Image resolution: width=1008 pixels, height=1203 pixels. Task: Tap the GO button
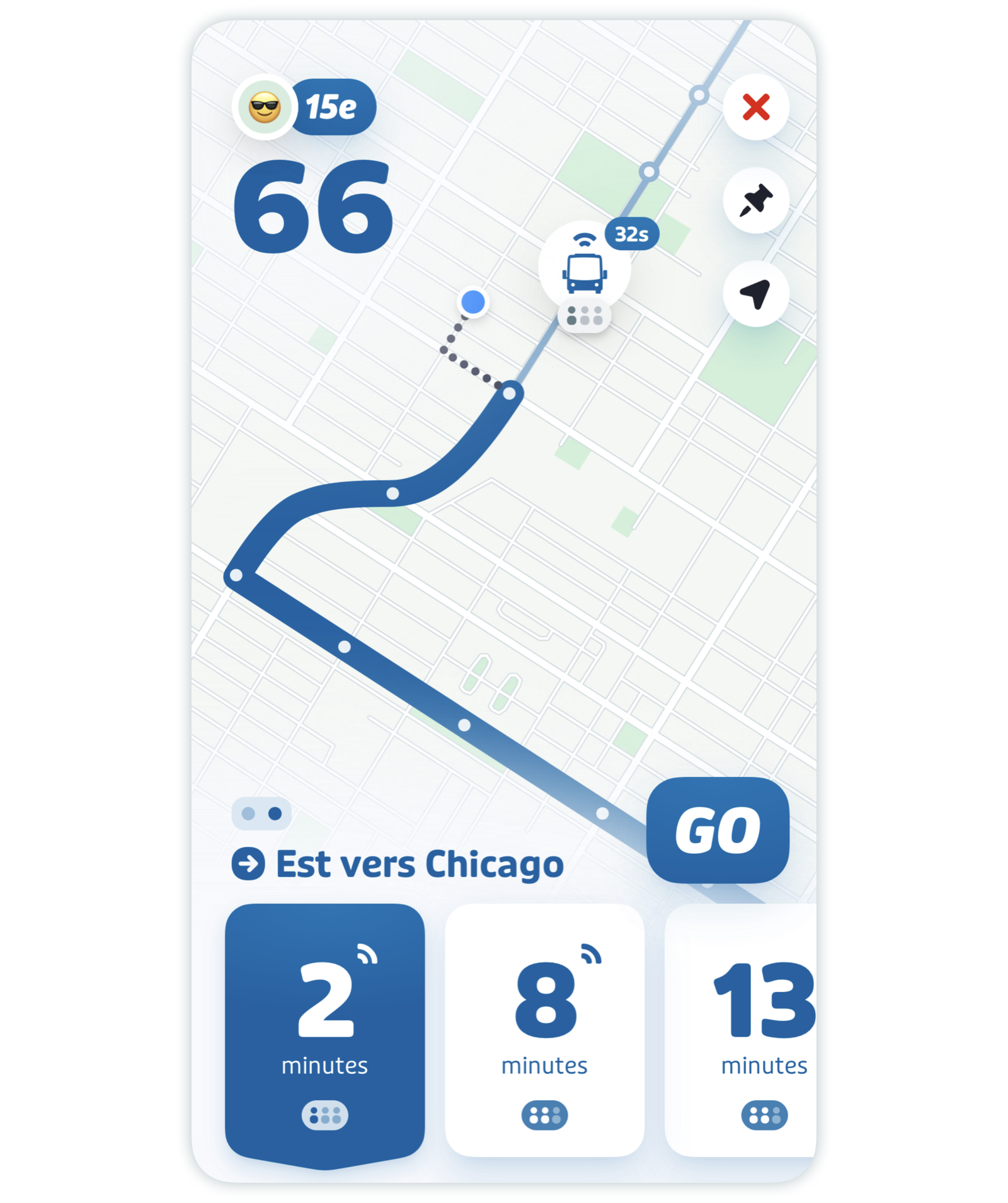point(717,829)
